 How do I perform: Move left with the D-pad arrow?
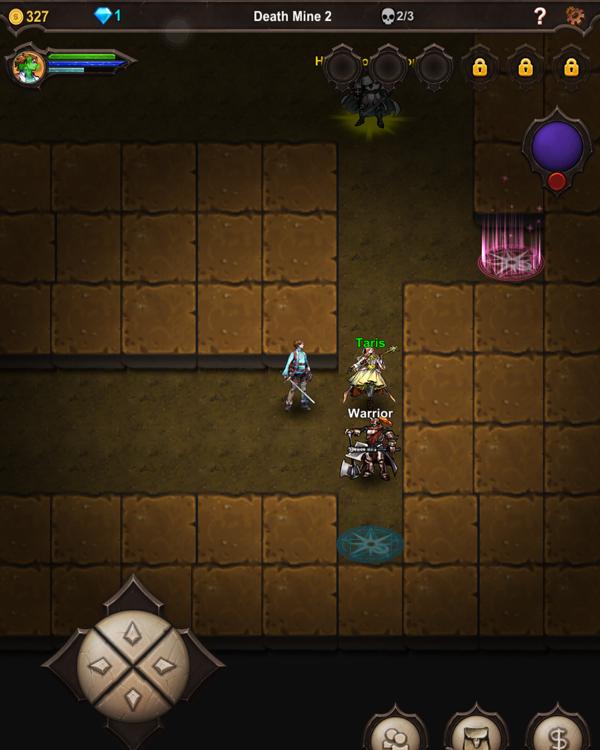tap(100, 666)
